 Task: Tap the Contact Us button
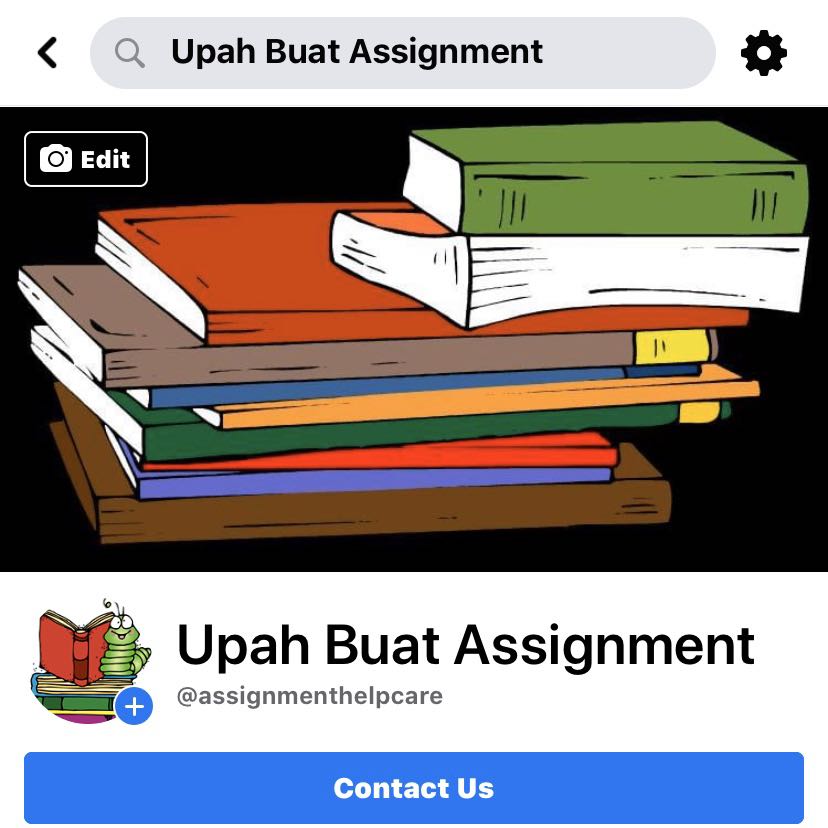pyautogui.click(x=414, y=788)
